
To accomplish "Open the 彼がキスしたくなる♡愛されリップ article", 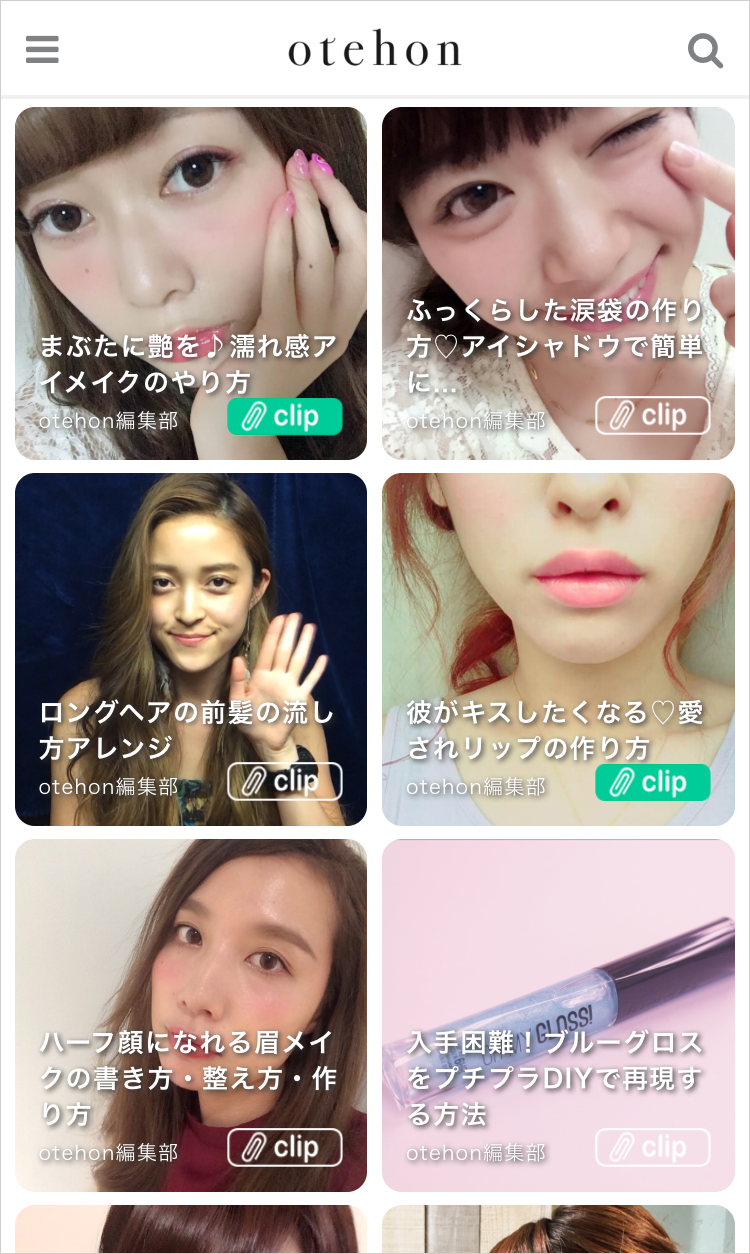I will [x=558, y=620].
